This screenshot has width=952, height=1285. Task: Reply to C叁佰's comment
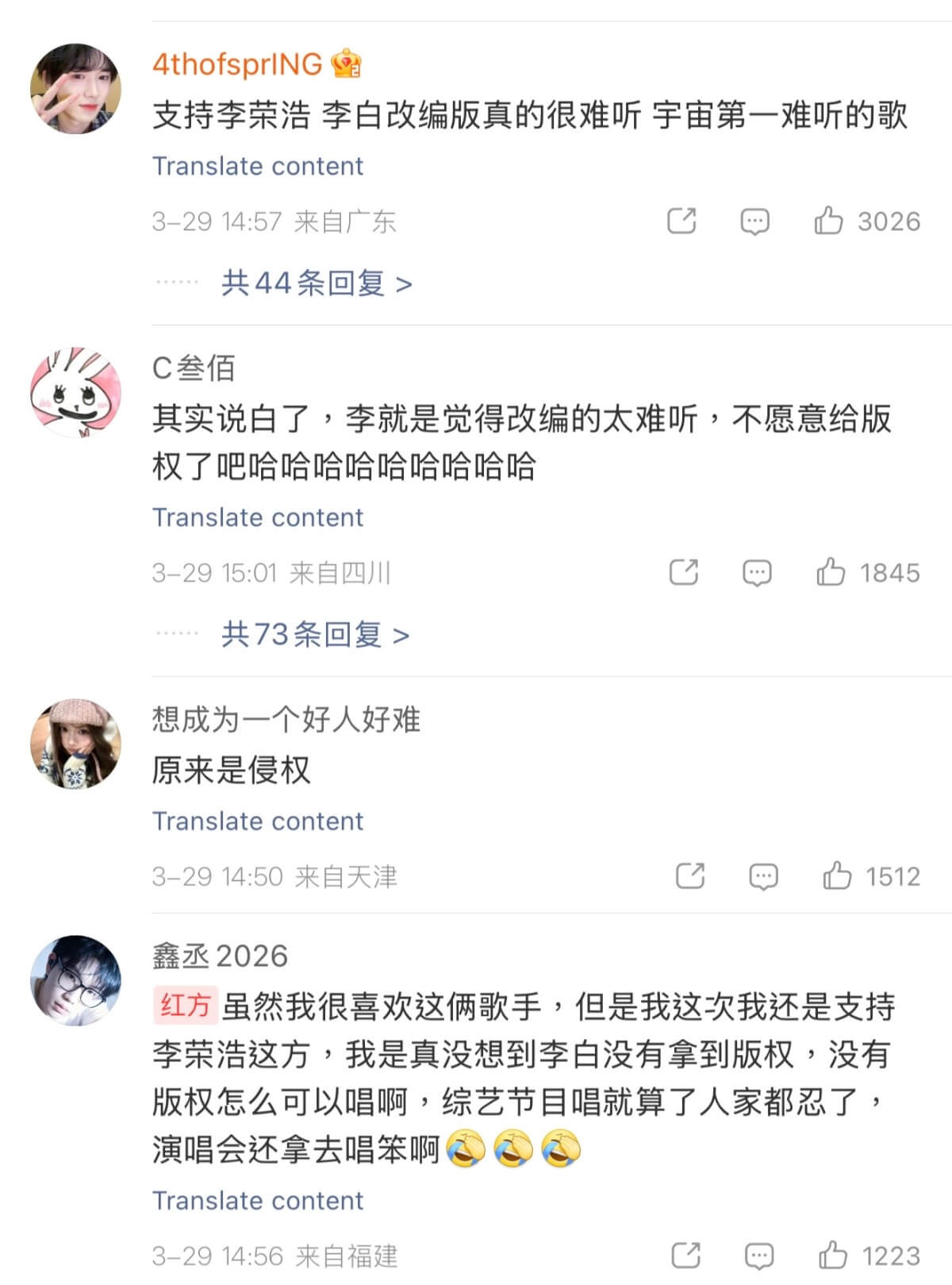pyautogui.click(x=756, y=572)
